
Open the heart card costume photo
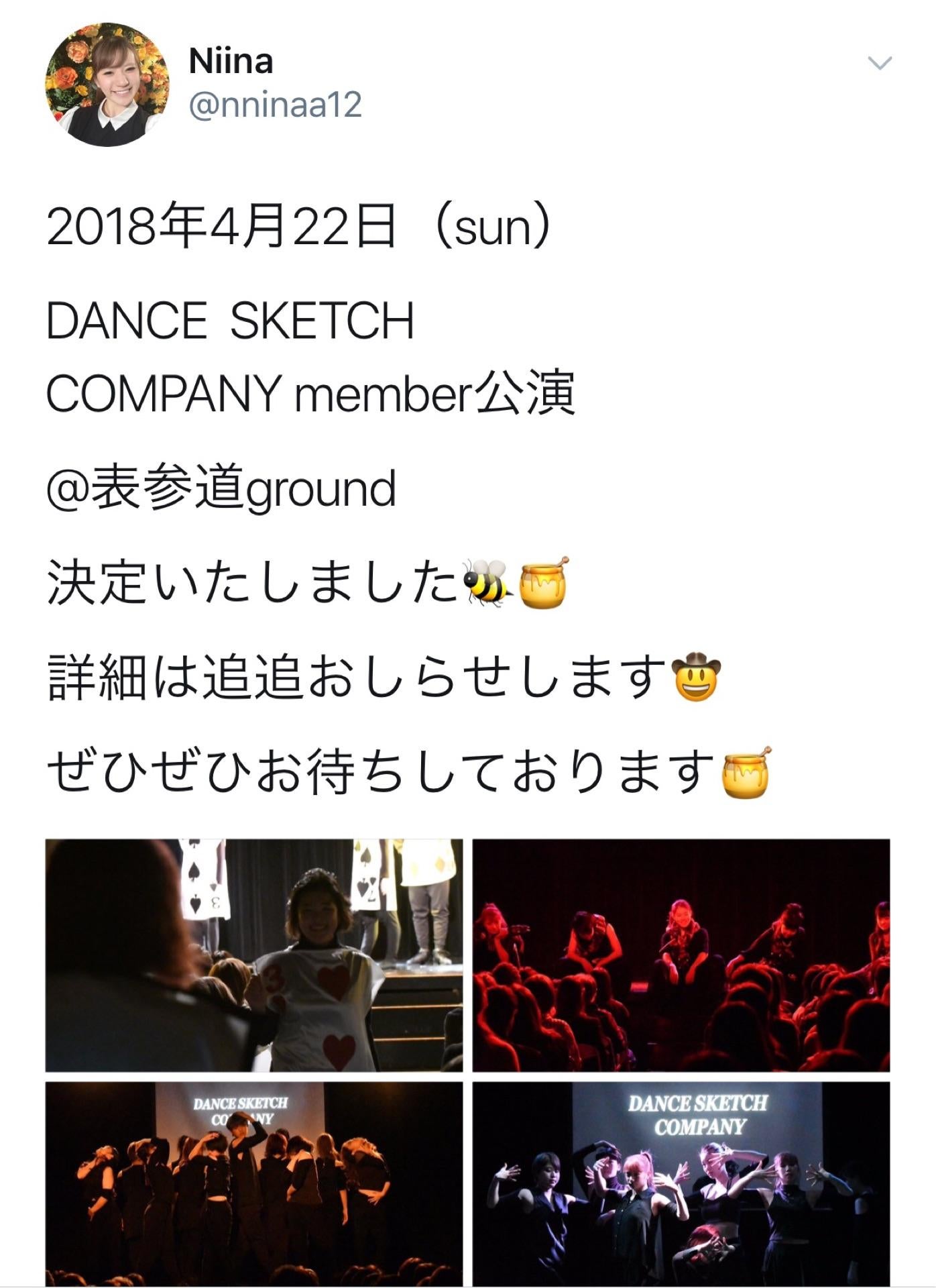tap(254, 955)
